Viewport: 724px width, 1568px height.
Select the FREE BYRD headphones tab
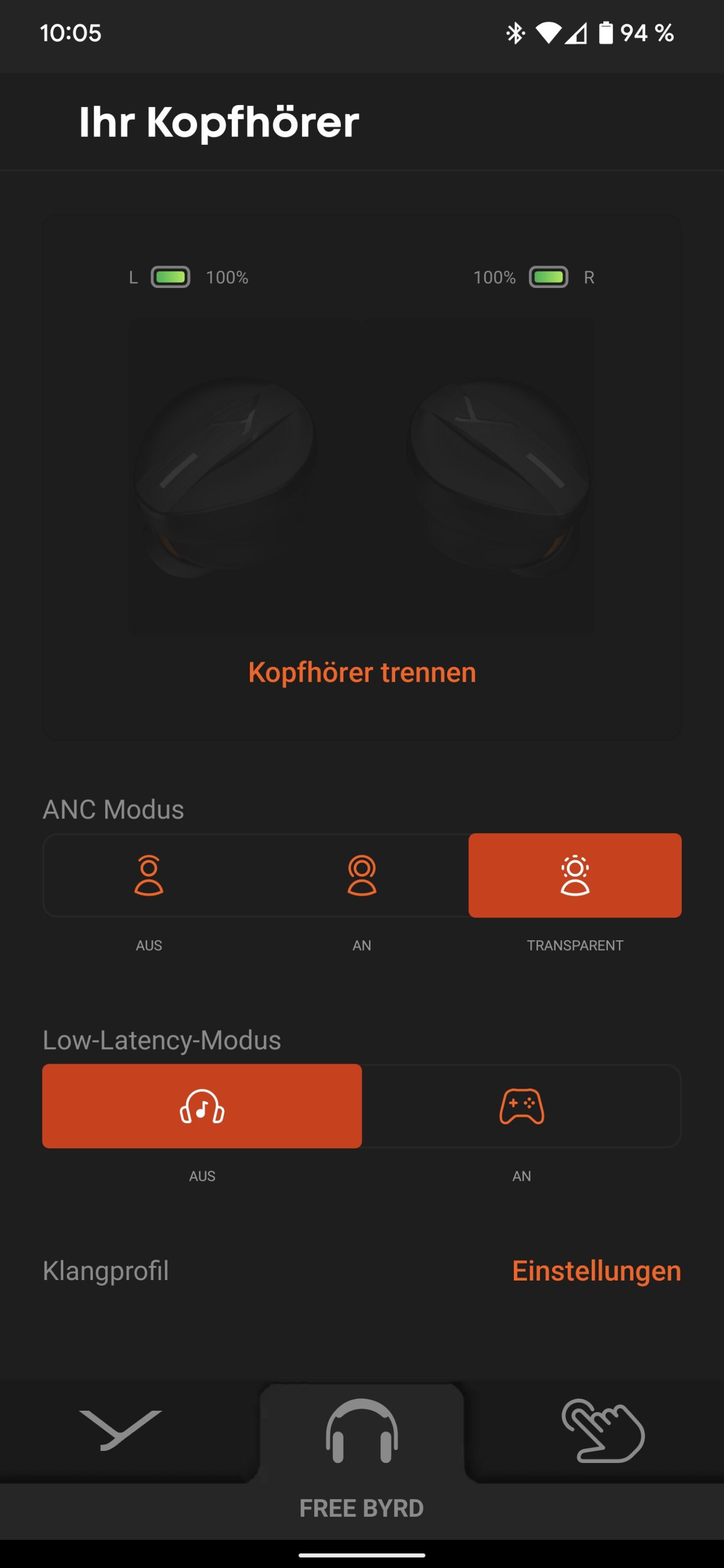pos(362,1432)
